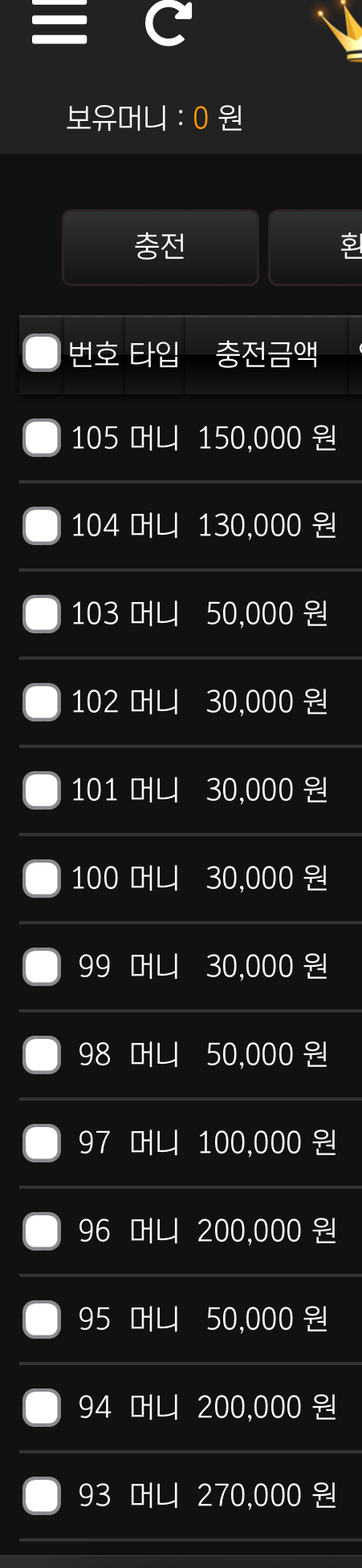The height and width of the screenshot is (1568, 362).
Task: Select the checkbox for row 103
Action: point(42,614)
